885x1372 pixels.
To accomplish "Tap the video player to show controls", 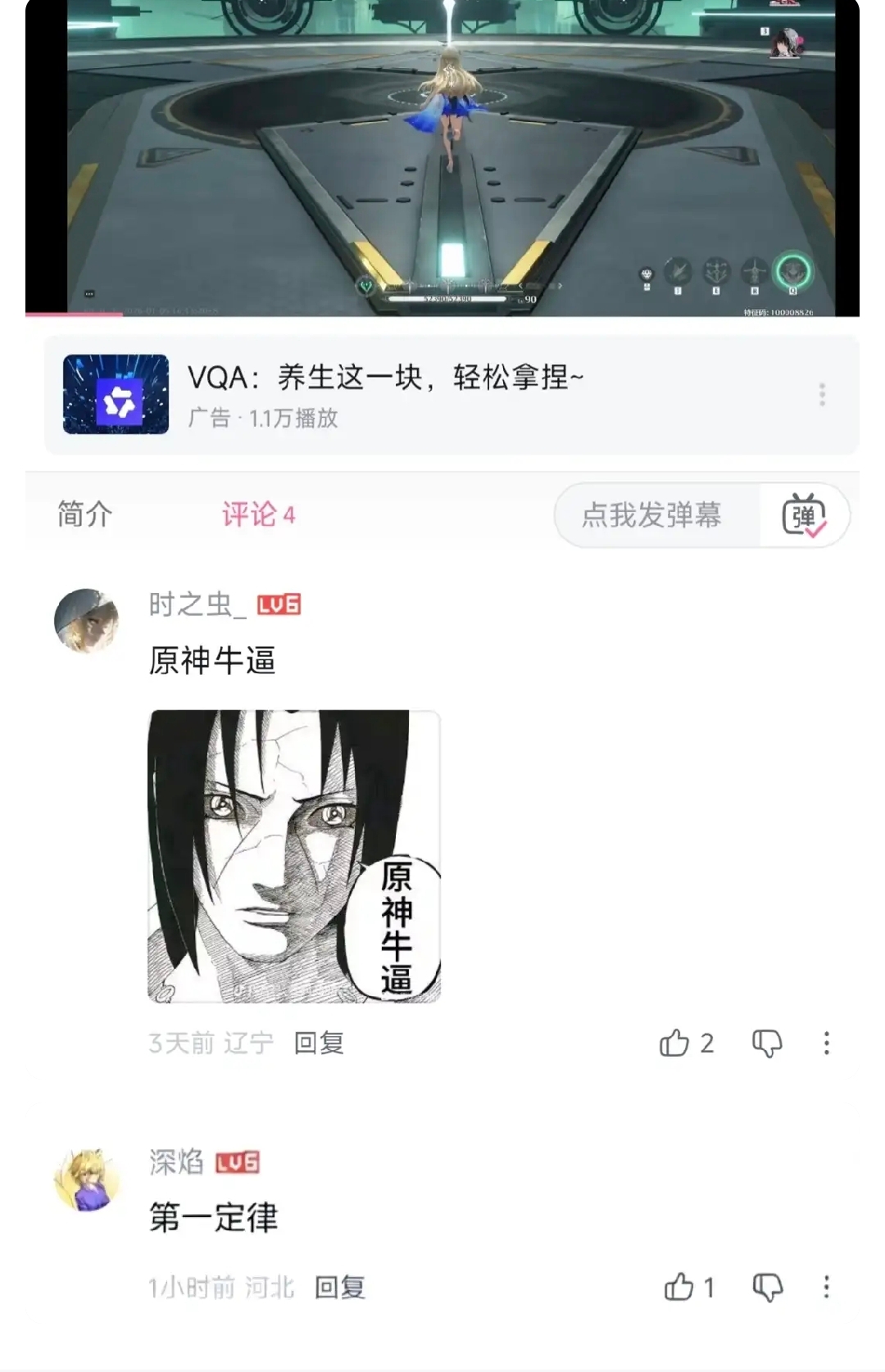I will point(442,157).
